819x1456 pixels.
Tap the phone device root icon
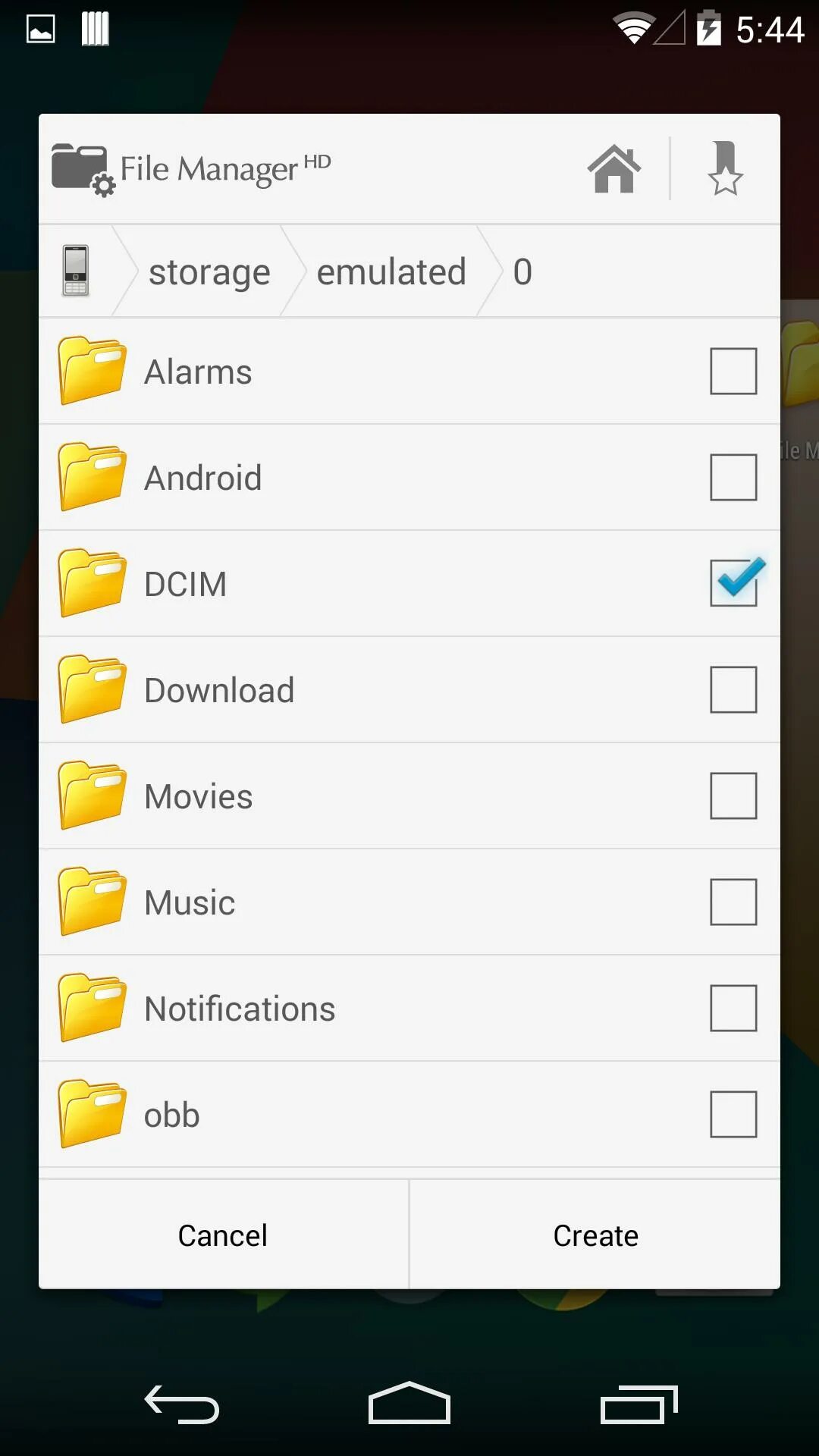pos(76,271)
